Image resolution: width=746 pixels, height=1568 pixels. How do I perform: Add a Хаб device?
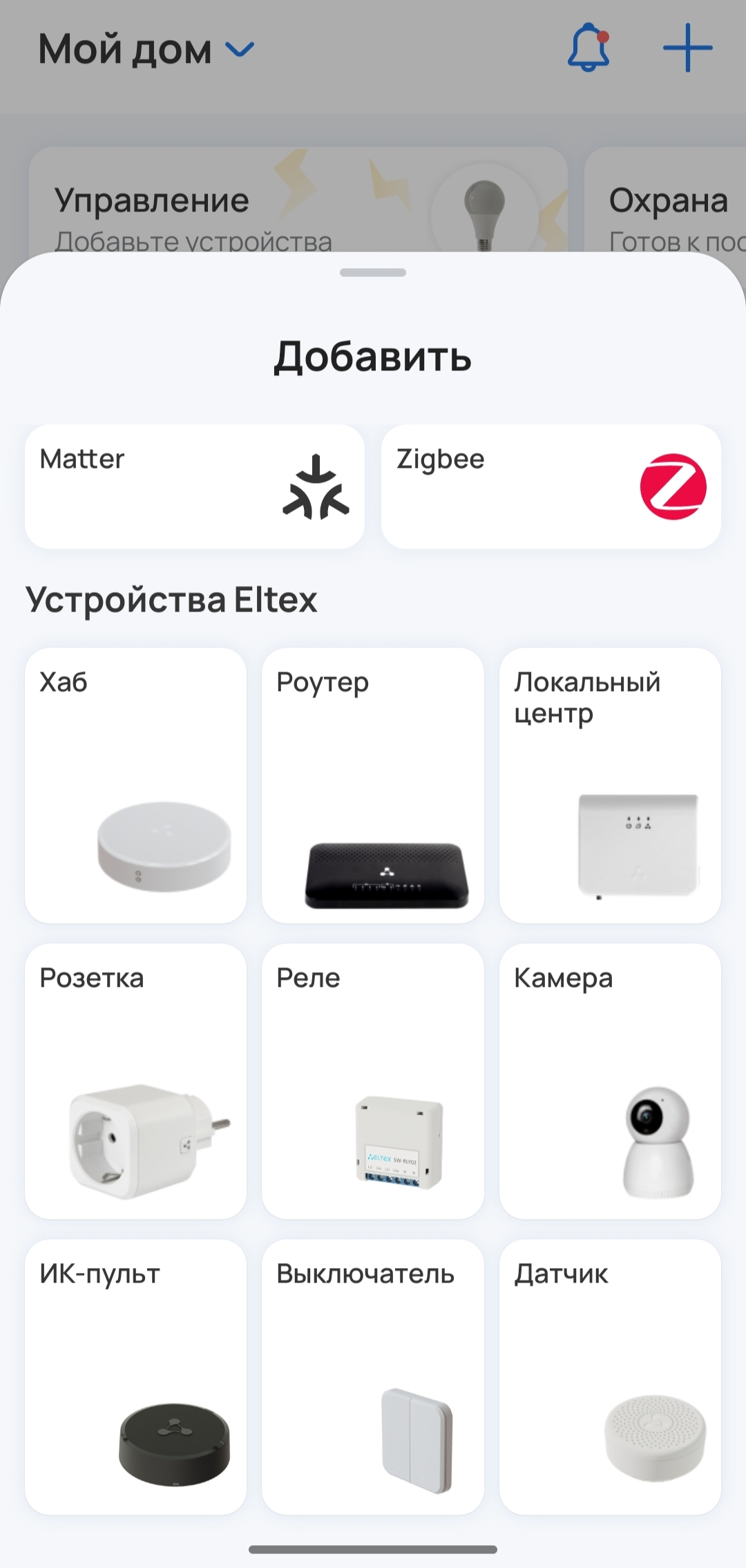click(x=135, y=785)
